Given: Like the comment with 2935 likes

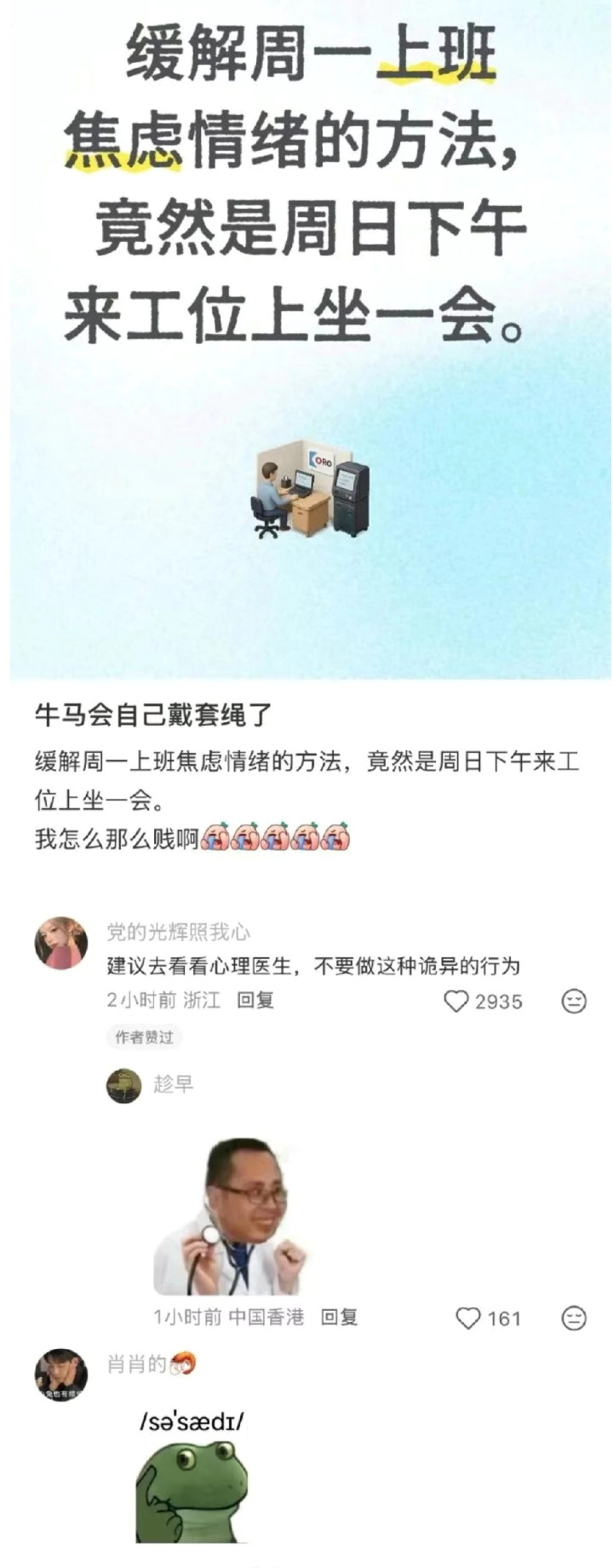Looking at the screenshot, I should click(x=457, y=1002).
